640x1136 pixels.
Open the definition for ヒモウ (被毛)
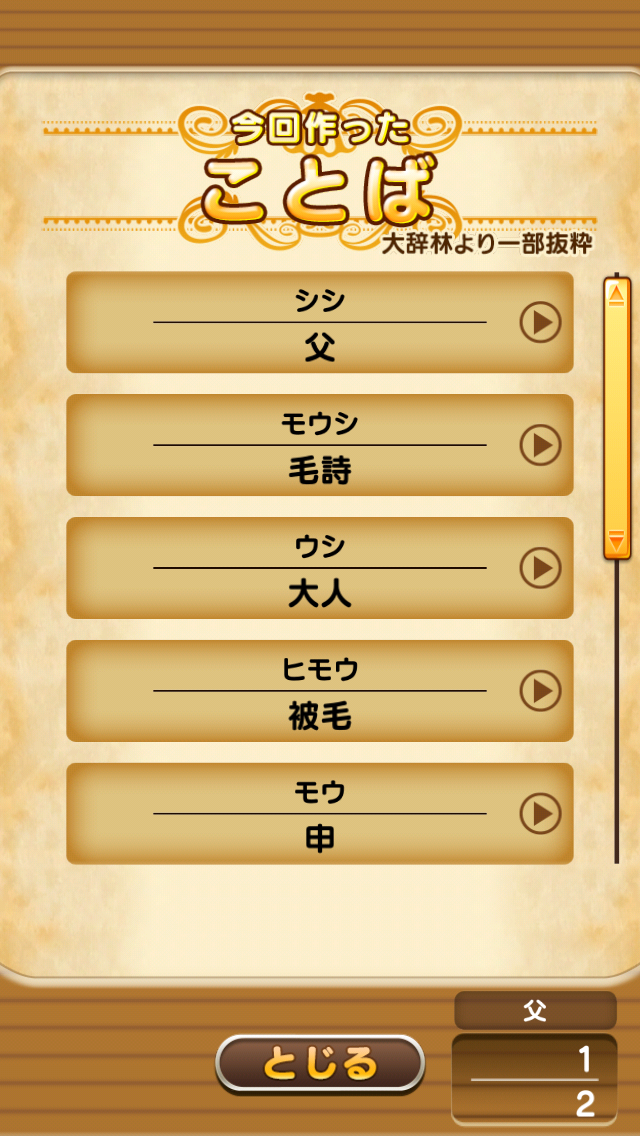coord(540,691)
